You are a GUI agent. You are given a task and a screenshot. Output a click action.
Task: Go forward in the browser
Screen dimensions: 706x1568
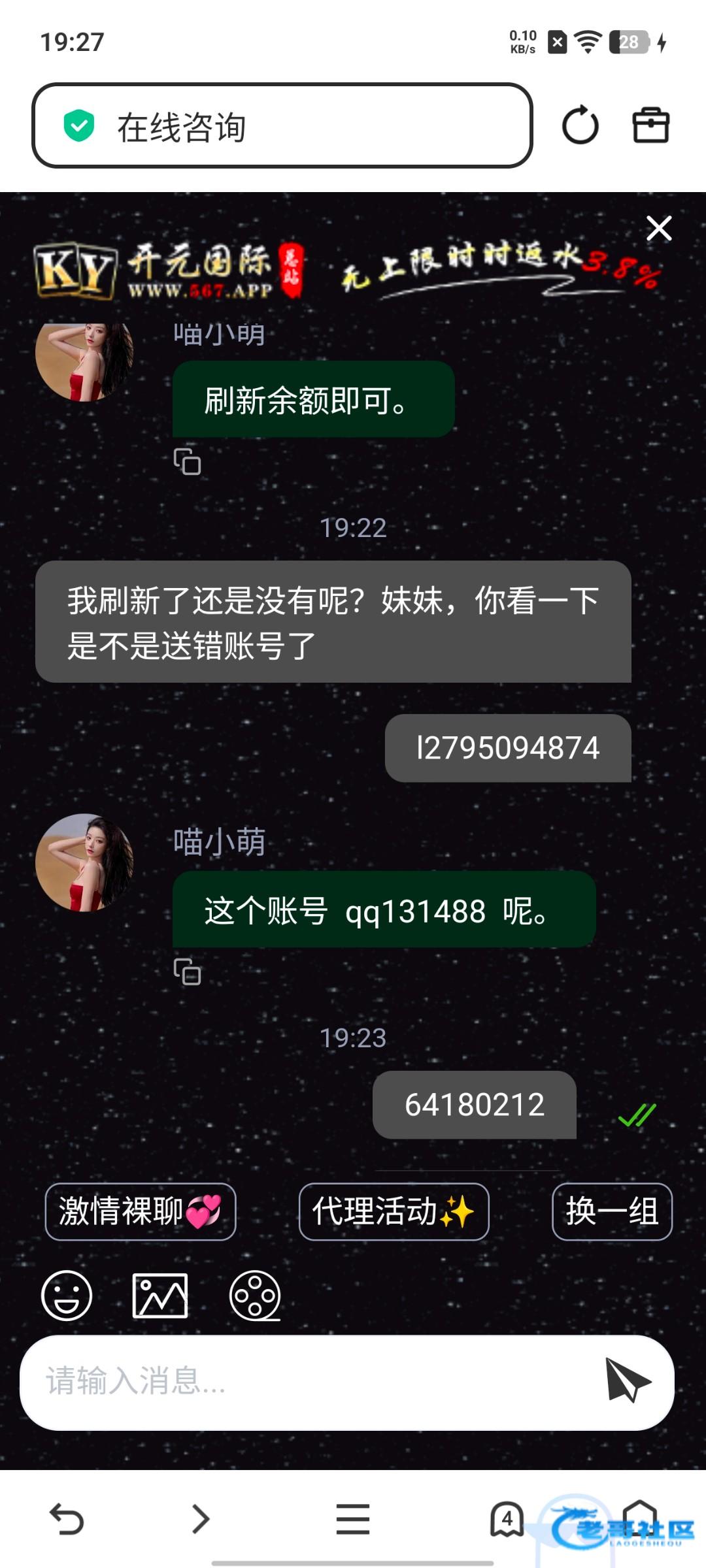pos(201,1518)
